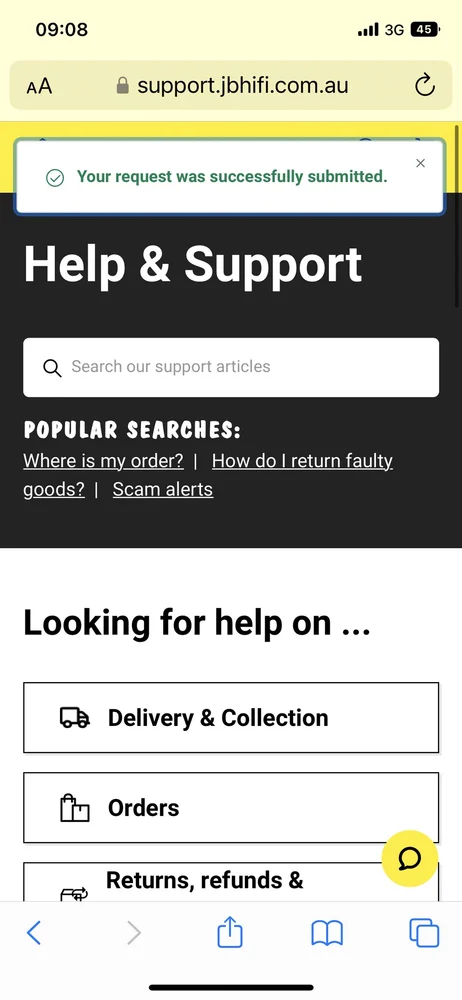Share this page from the toolbar

pos(230,932)
